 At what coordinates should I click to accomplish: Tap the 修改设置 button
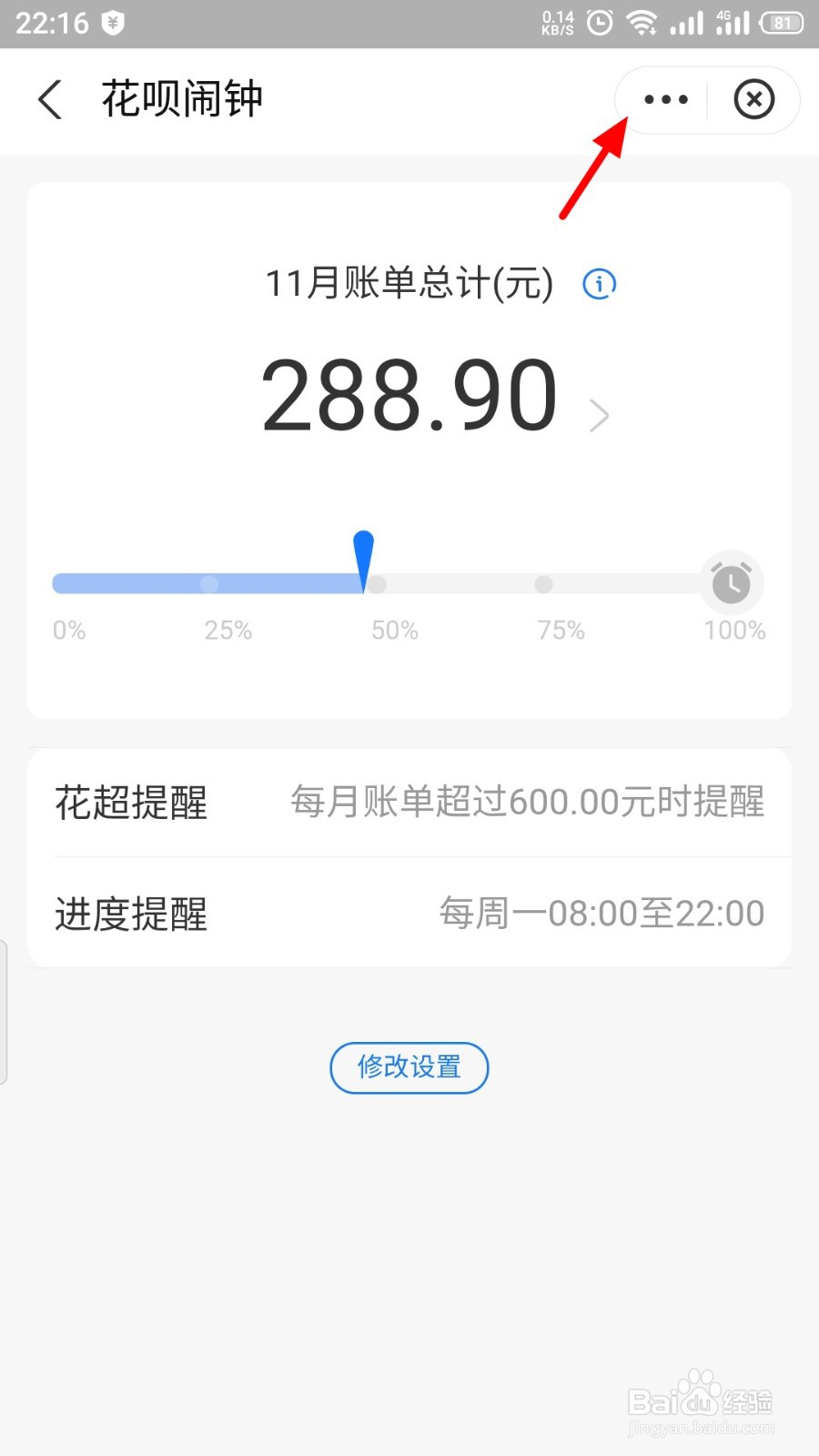point(409,1067)
